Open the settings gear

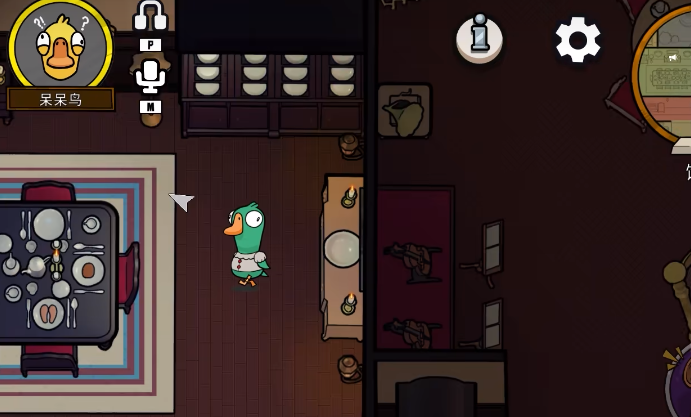pos(578,40)
